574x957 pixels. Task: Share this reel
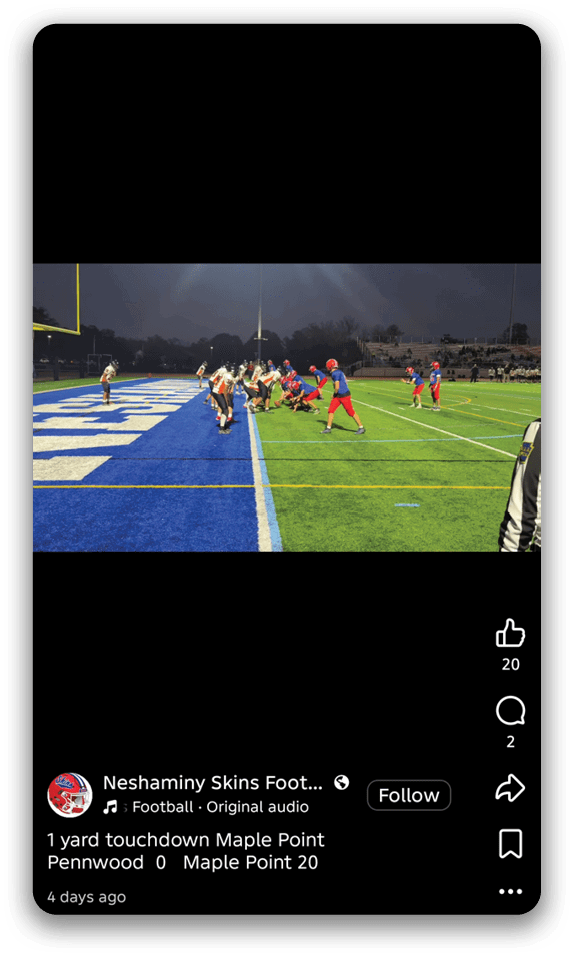[510, 788]
